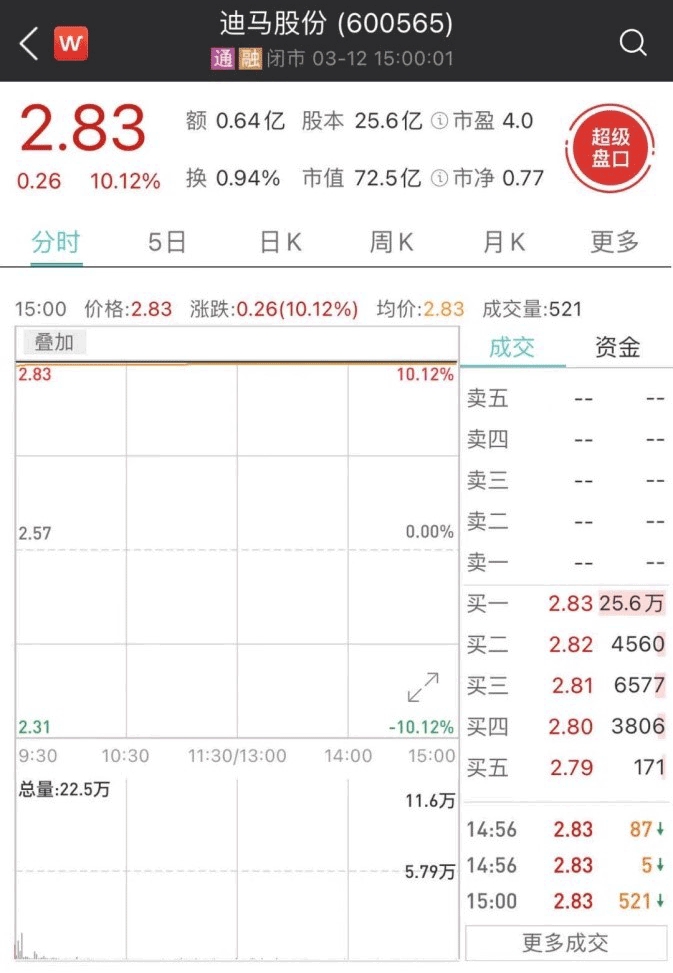The image size is (673, 973).
Task: Open the red W home icon
Action: click(x=71, y=43)
